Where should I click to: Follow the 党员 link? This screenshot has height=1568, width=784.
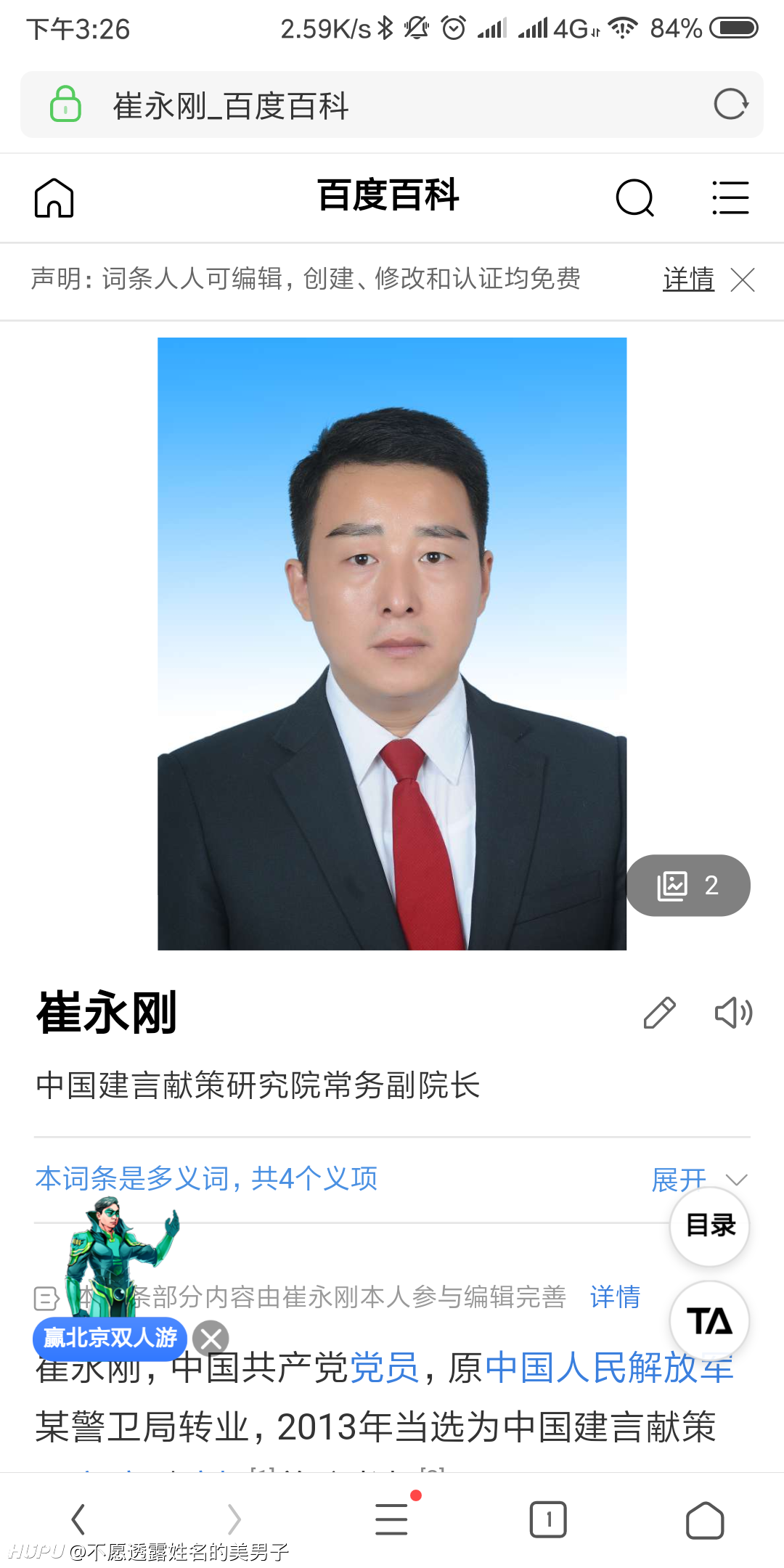click(x=385, y=1368)
